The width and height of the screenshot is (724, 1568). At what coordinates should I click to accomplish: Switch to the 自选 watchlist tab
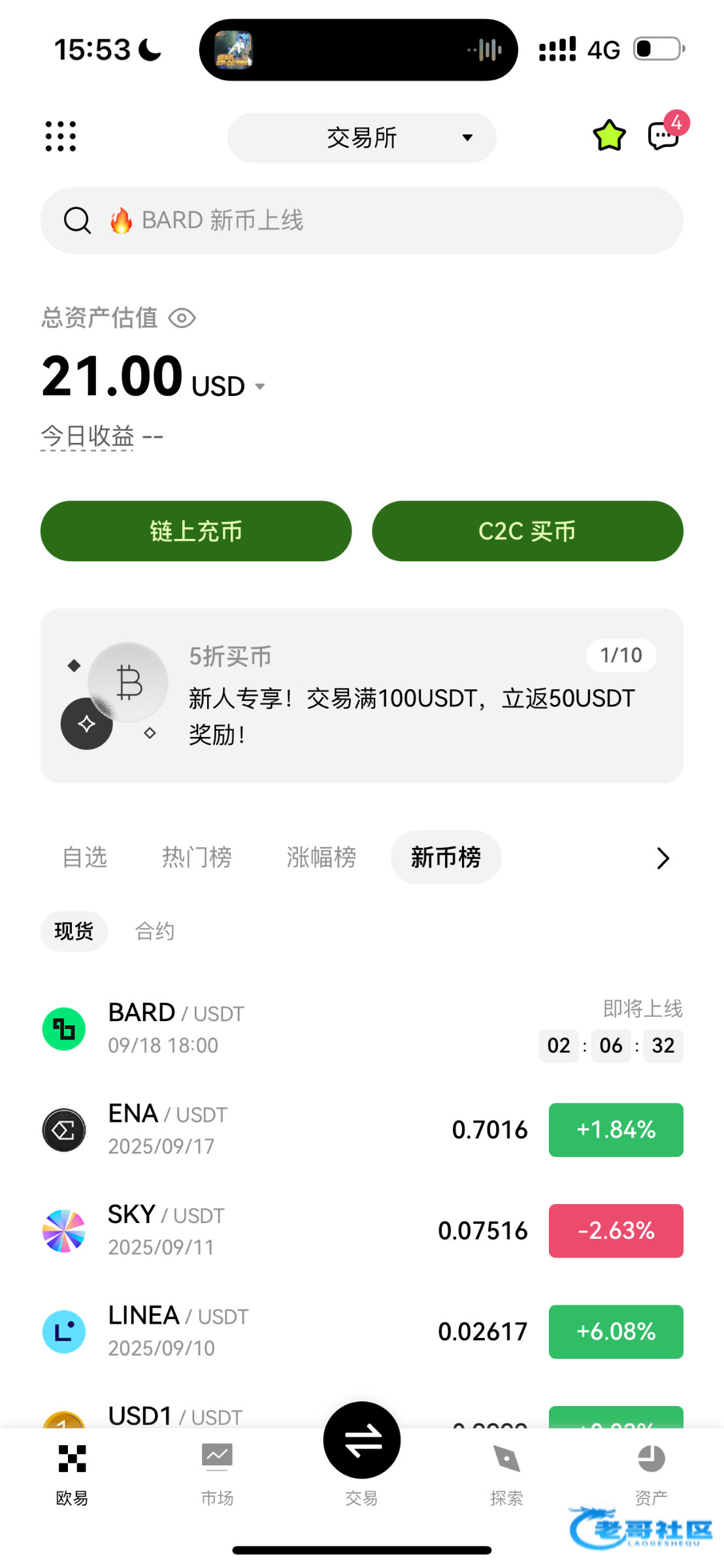(85, 857)
